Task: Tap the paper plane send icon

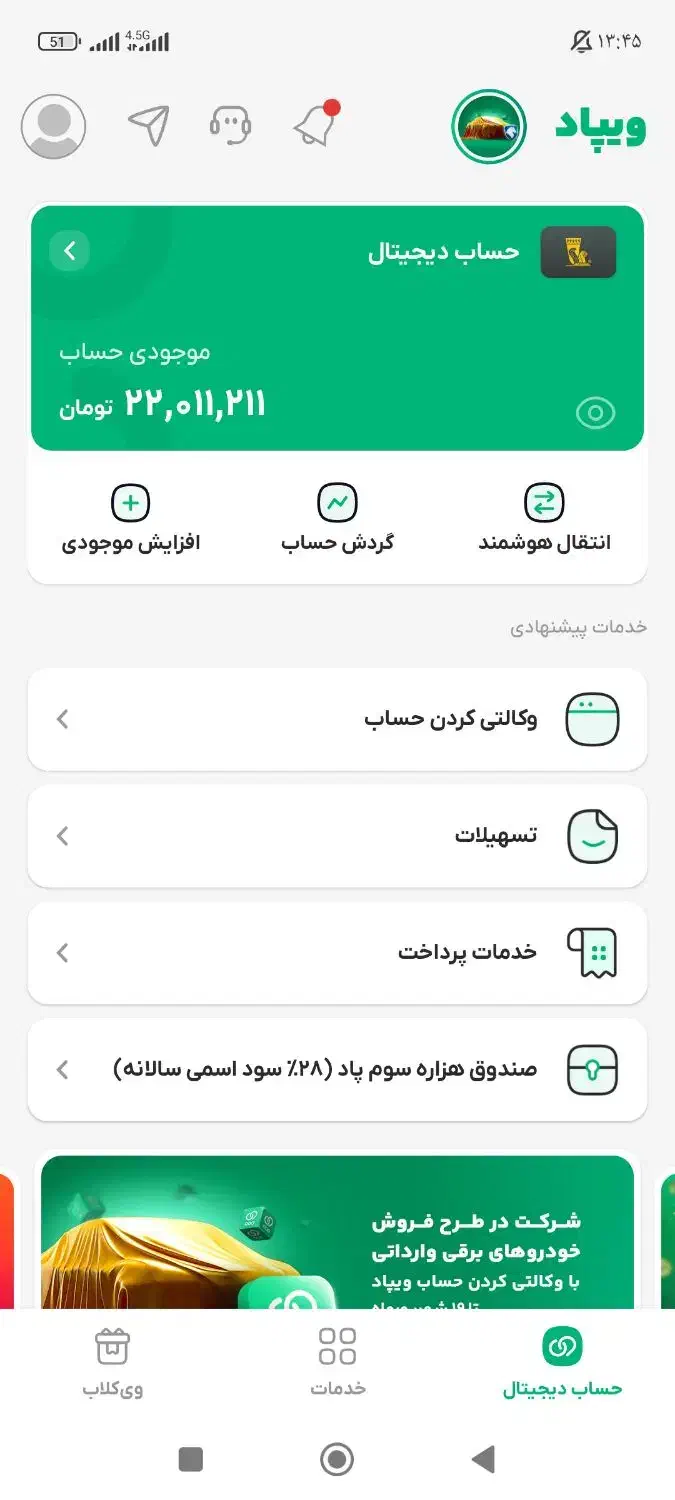Action: click(149, 126)
